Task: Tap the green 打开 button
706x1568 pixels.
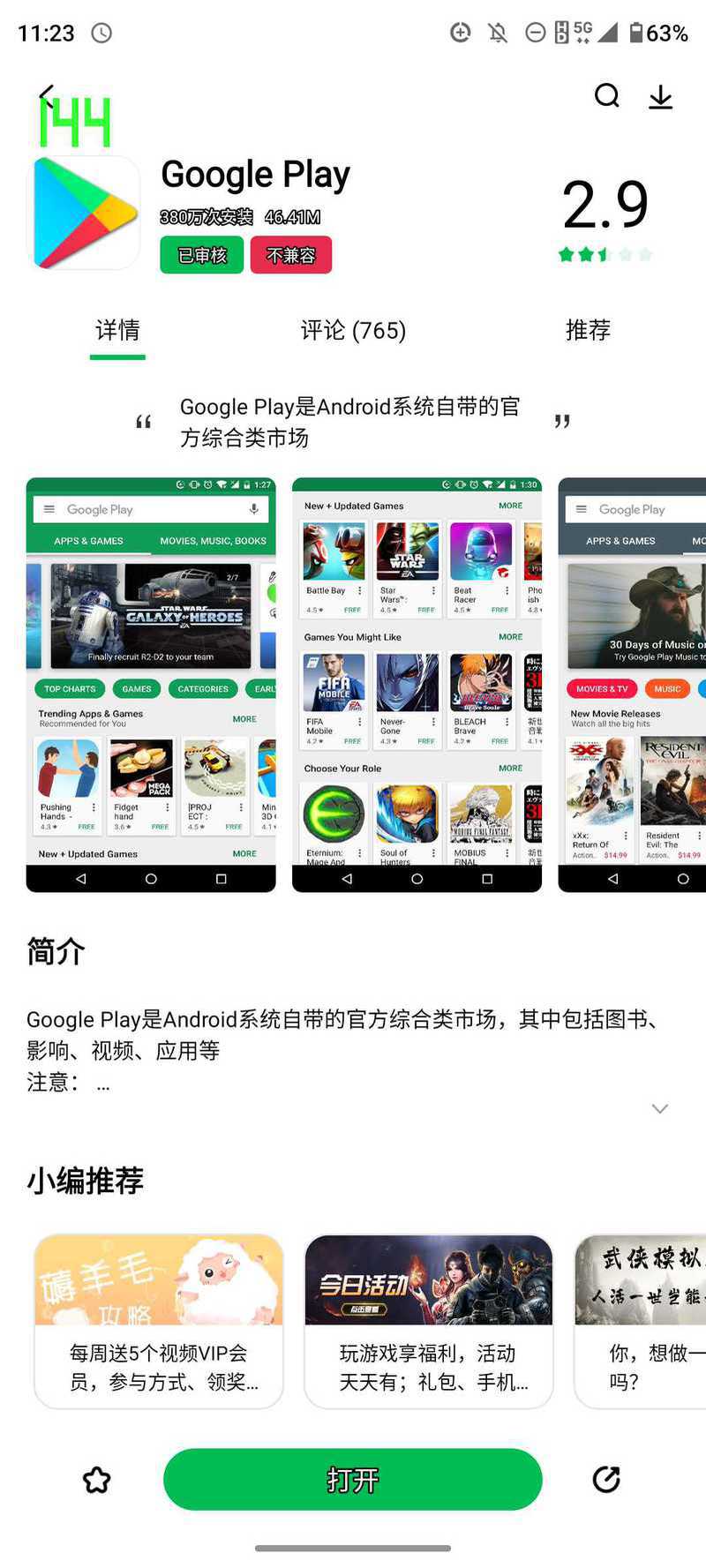Action: click(353, 1480)
